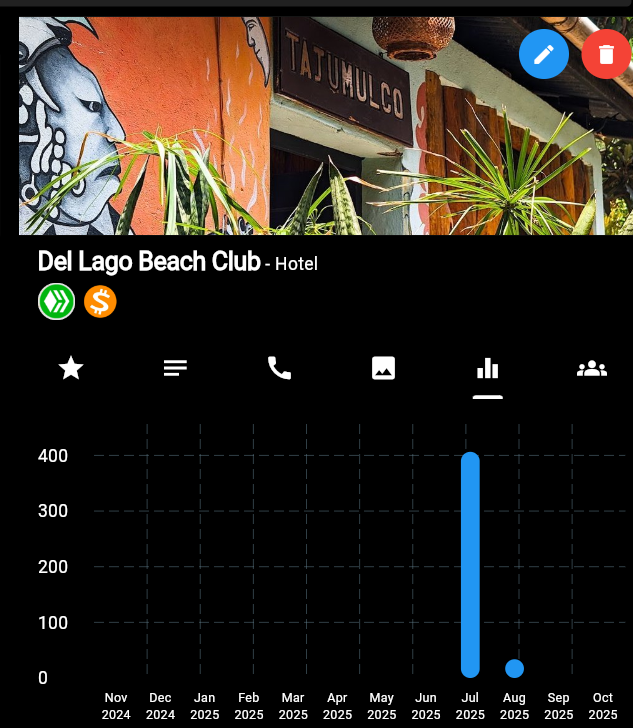Select the bar chart statistics tab
Image resolution: width=633 pixels, height=728 pixels.
pos(488,369)
